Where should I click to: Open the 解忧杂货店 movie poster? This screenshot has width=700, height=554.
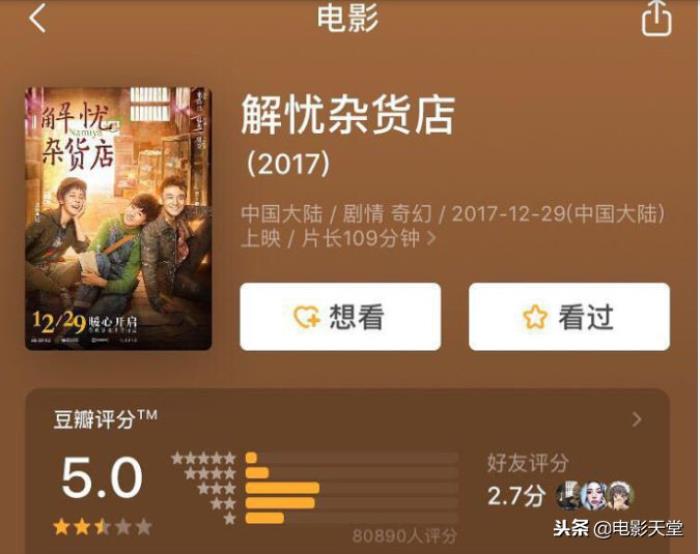pos(118,219)
